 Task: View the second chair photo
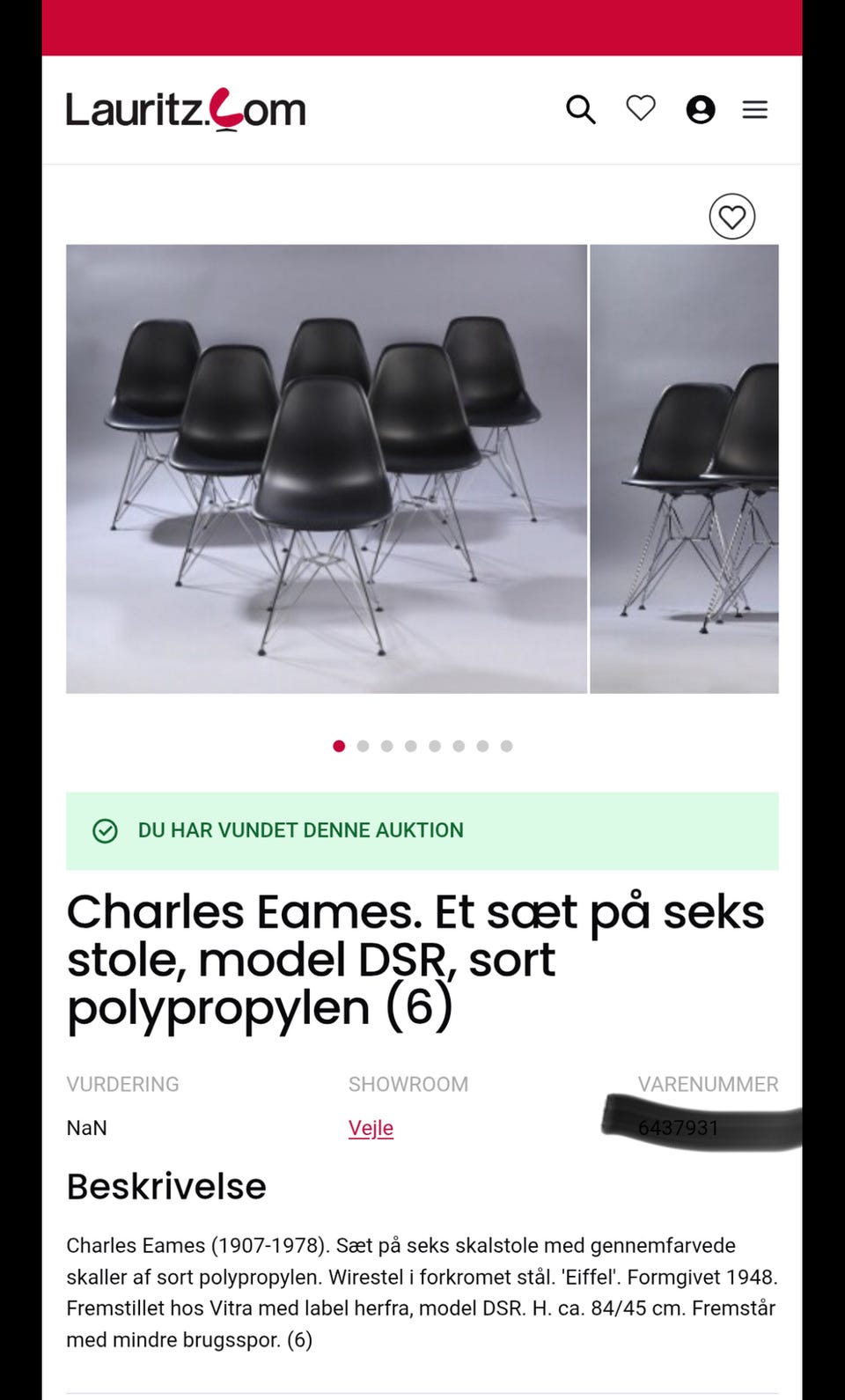coord(685,469)
